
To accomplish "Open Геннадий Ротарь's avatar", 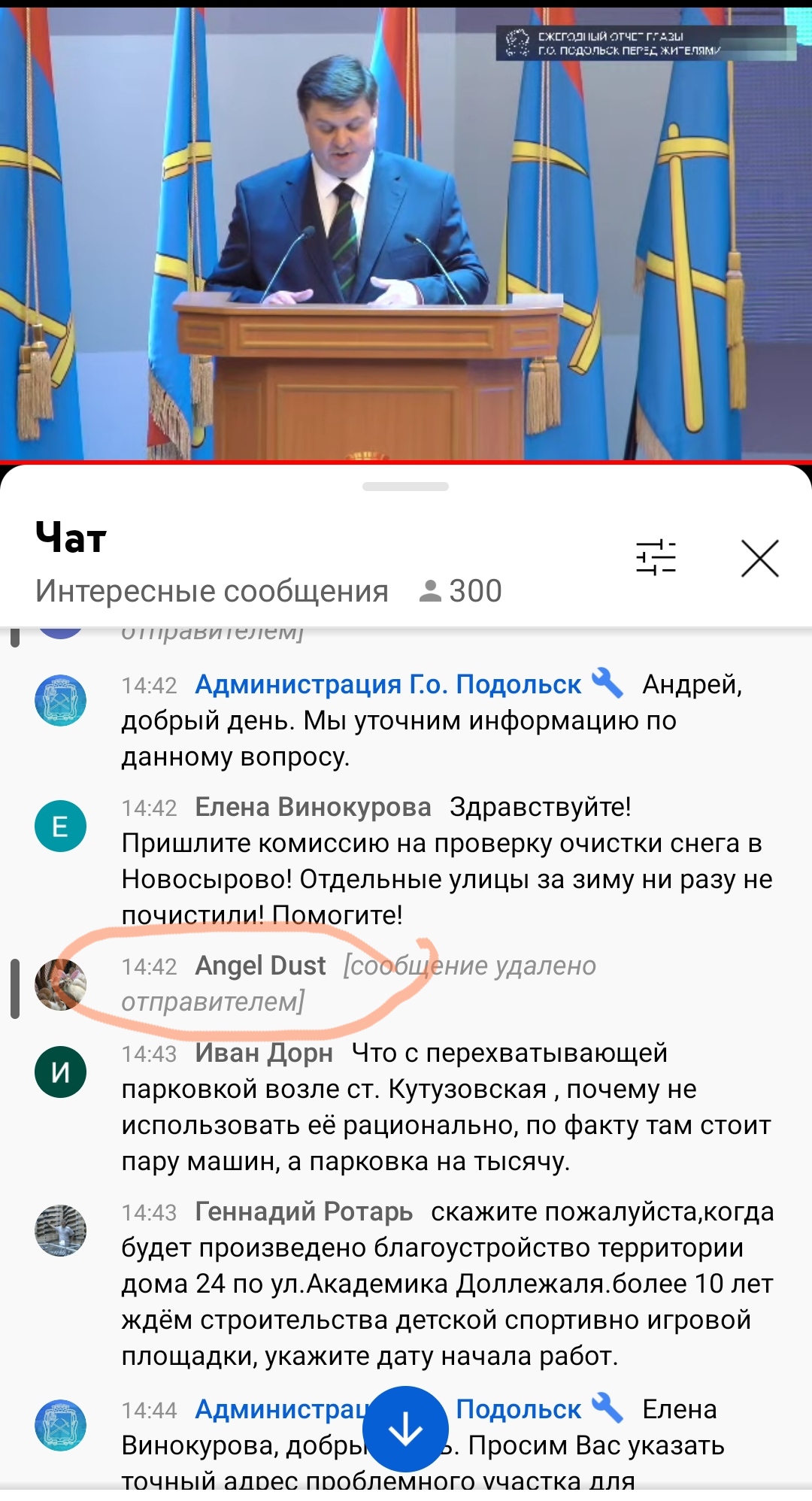I will pyautogui.click(x=61, y=1230).
